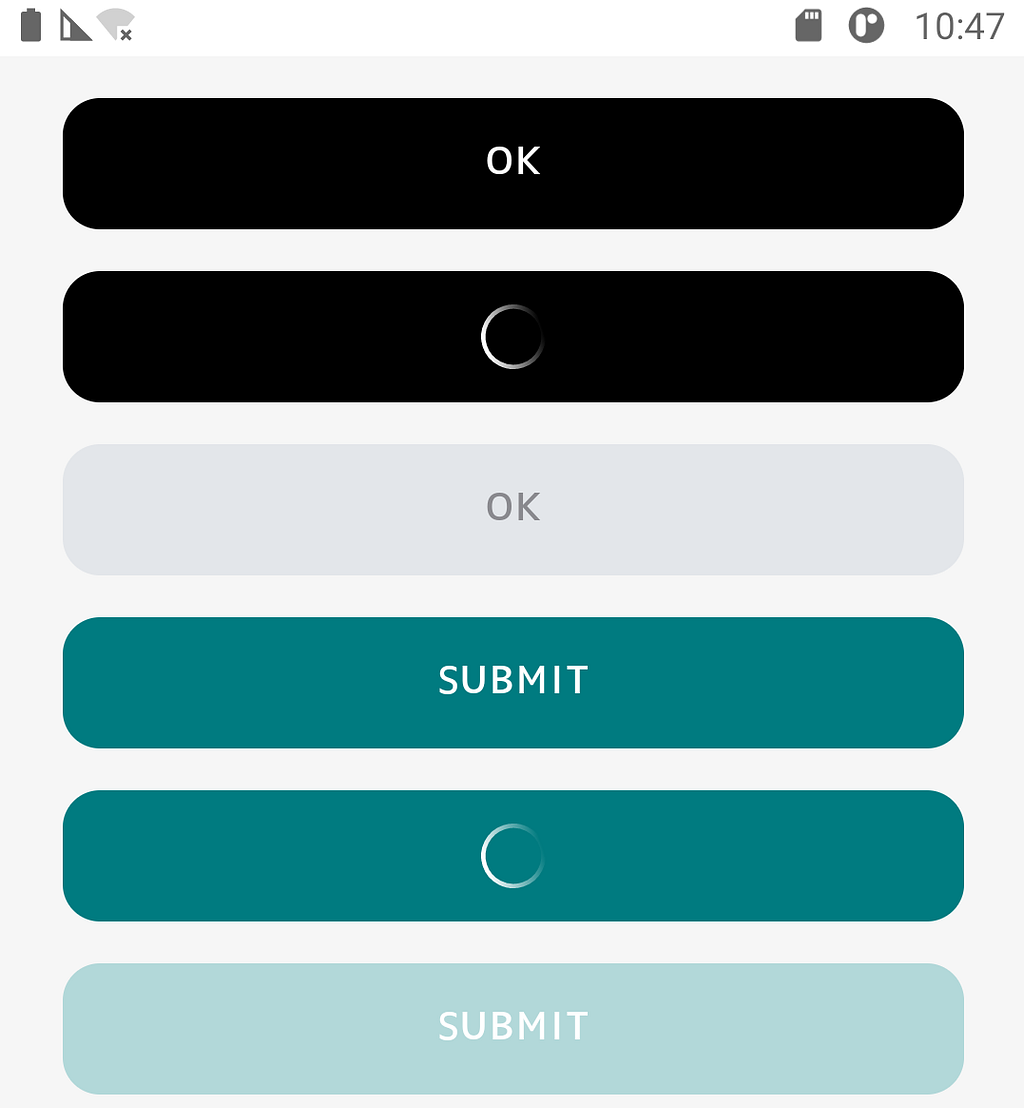This screenshot has width=1024, height=1108.
Task: Tap the faded light teal SUBMIT button
Action: pyautogui.click(x=513, y=1028)
